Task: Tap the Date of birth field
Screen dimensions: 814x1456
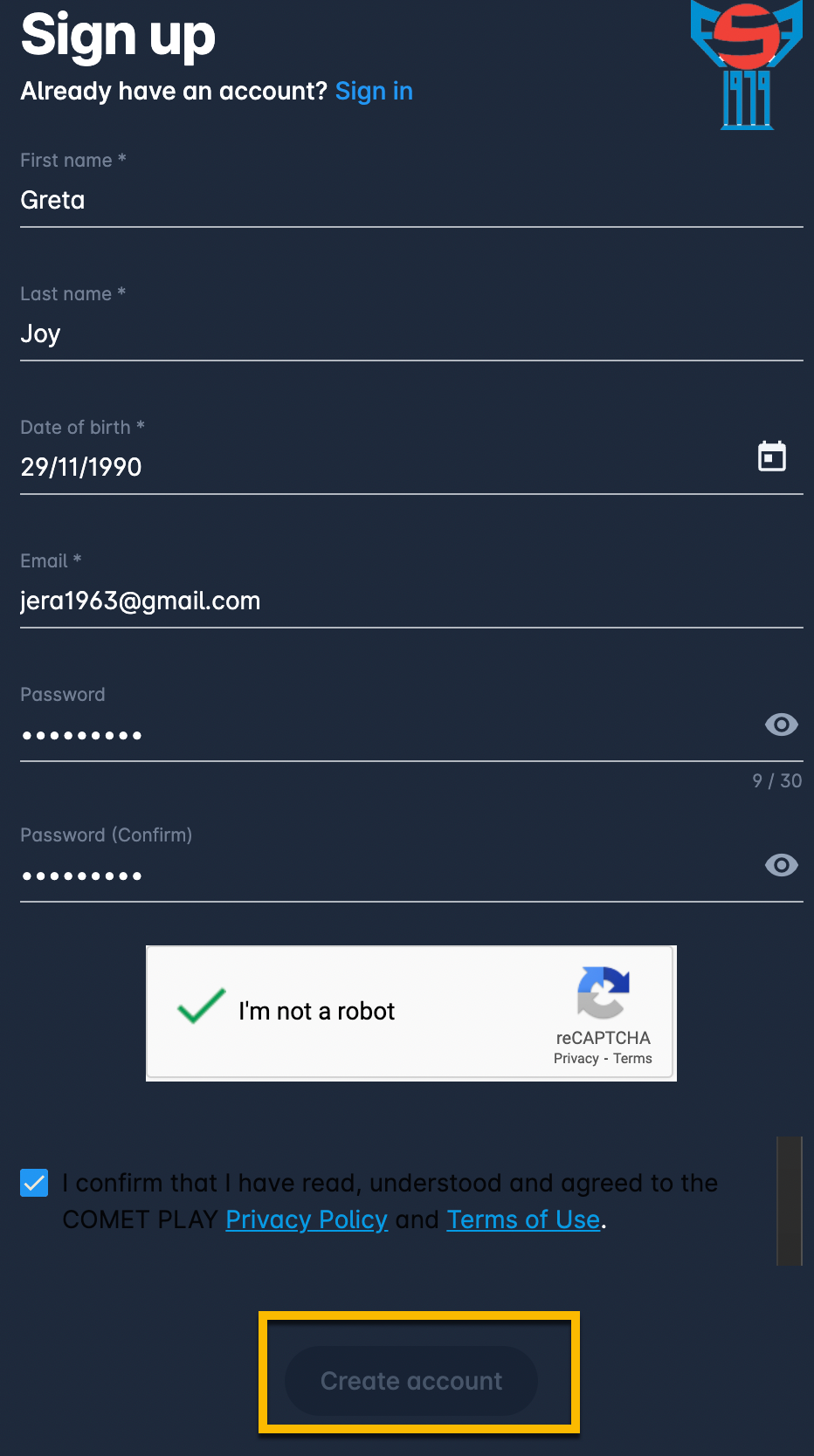Action: pos(384,468)
